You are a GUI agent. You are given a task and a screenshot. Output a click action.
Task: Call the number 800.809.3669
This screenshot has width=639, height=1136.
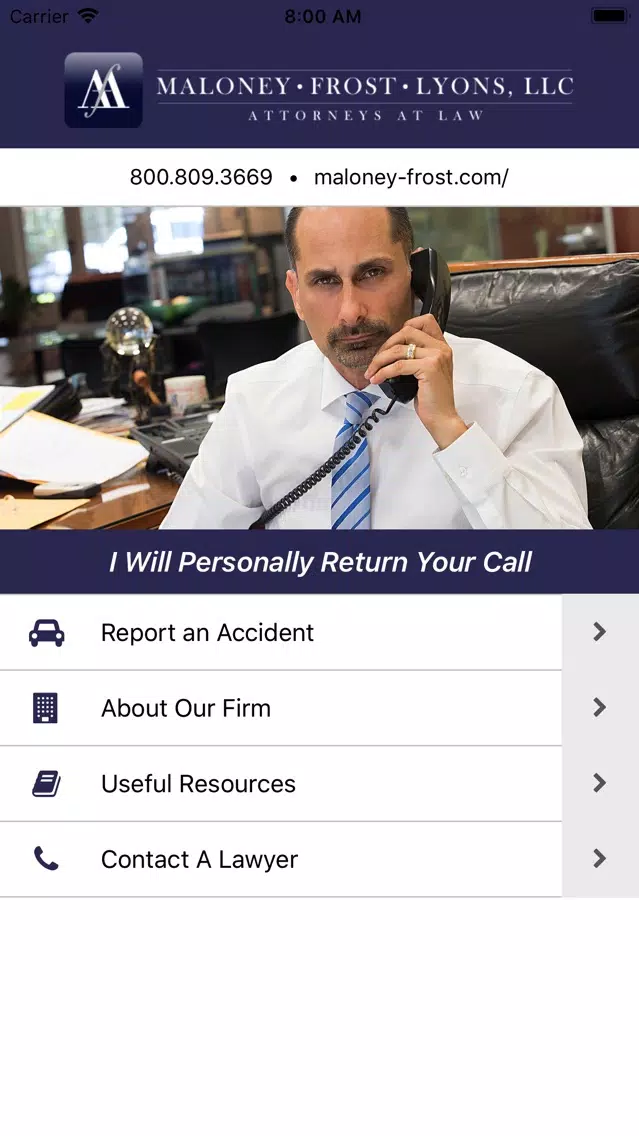click(x=201, y=177)
